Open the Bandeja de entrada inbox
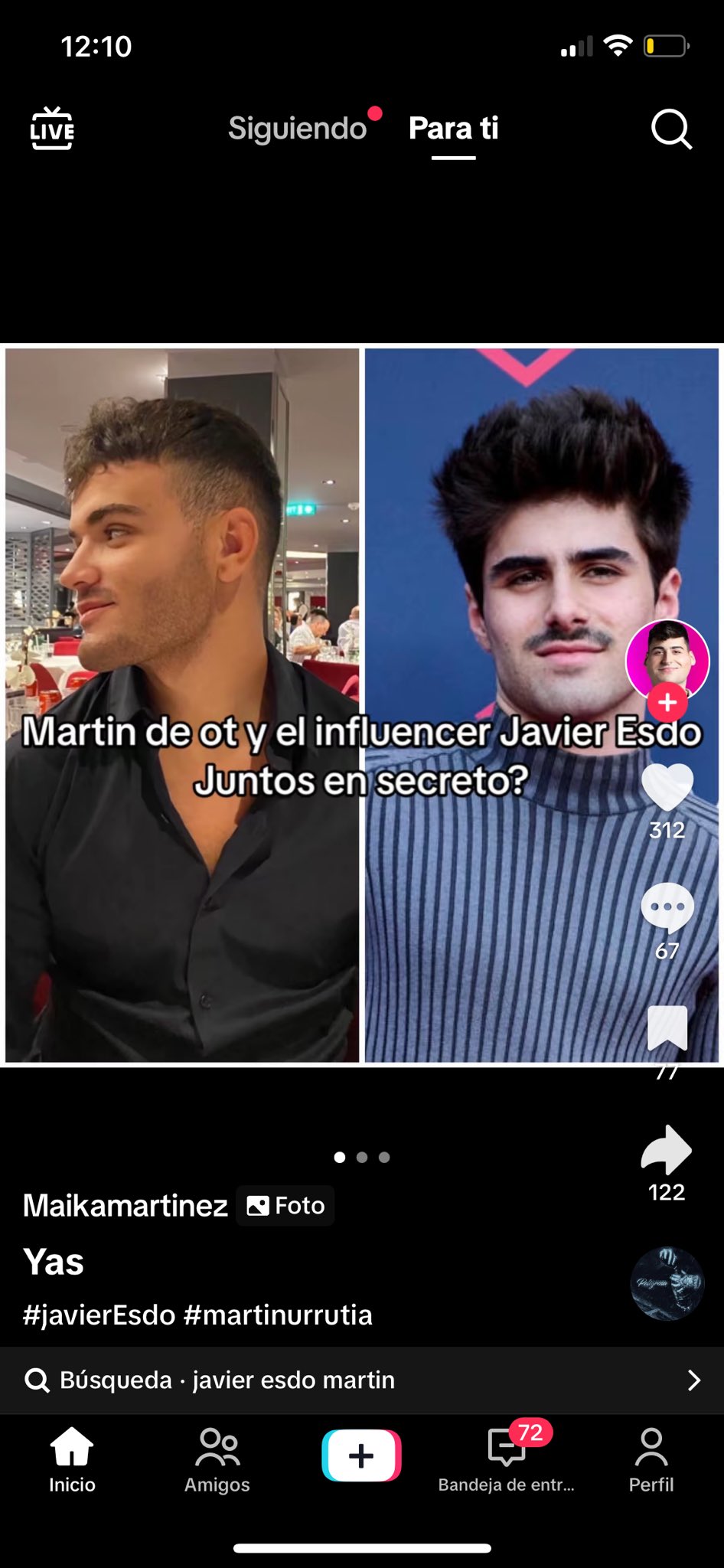The width and height of the screenshot is (724, 1568). pyautogui.click(x=506, y=1459)
